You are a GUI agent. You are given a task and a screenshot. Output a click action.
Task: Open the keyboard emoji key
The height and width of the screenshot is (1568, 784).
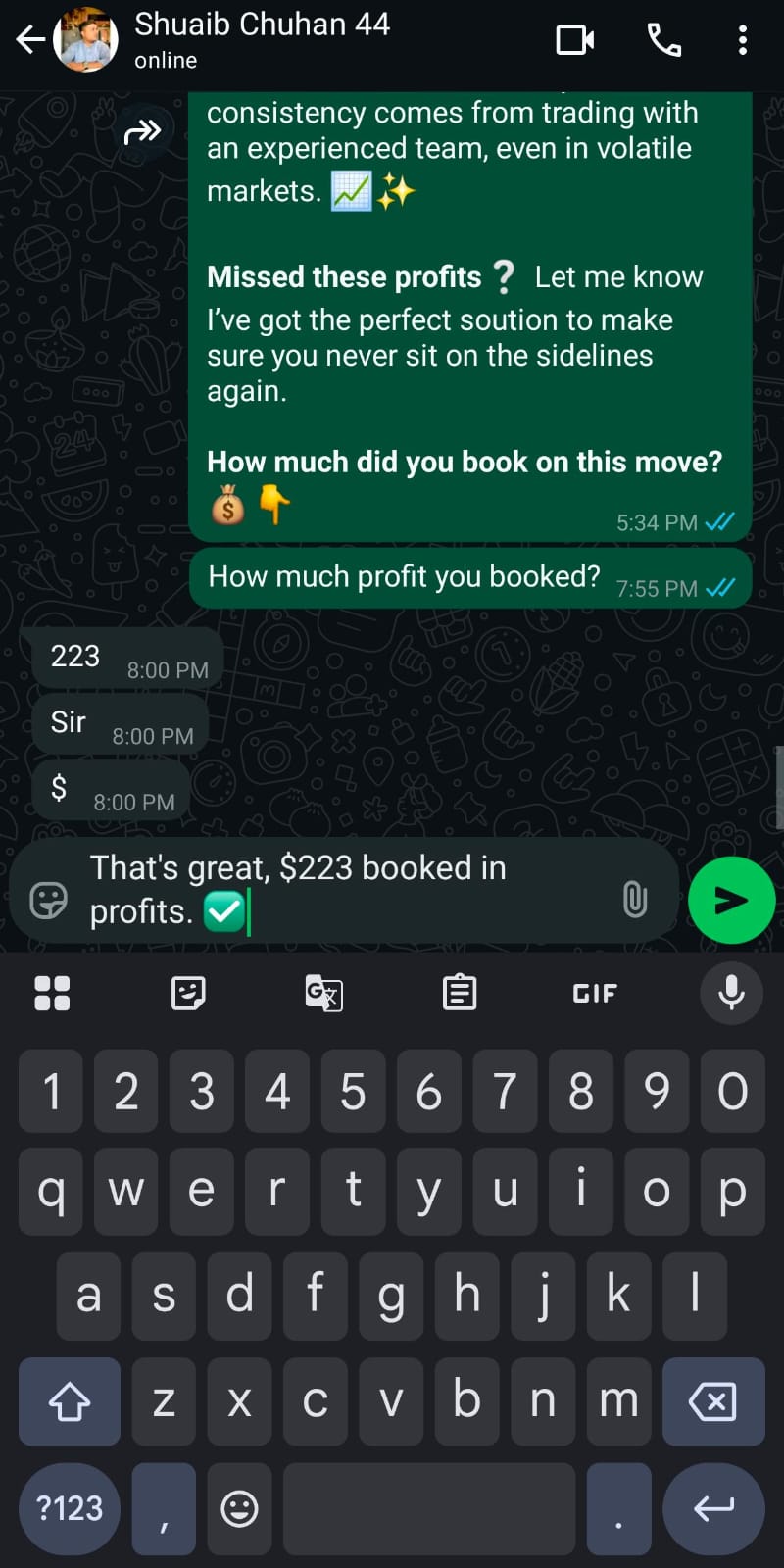[x=239, y=1507]
